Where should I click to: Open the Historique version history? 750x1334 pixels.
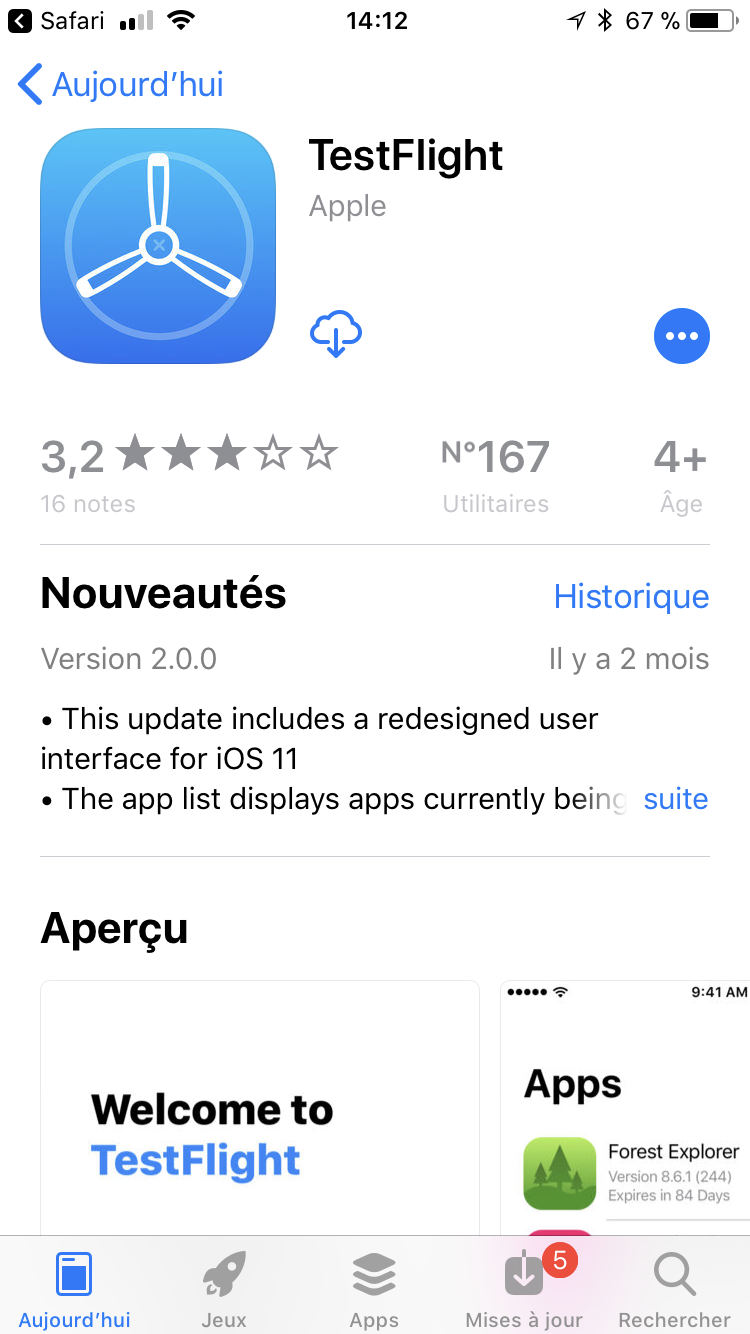(631, 597)
